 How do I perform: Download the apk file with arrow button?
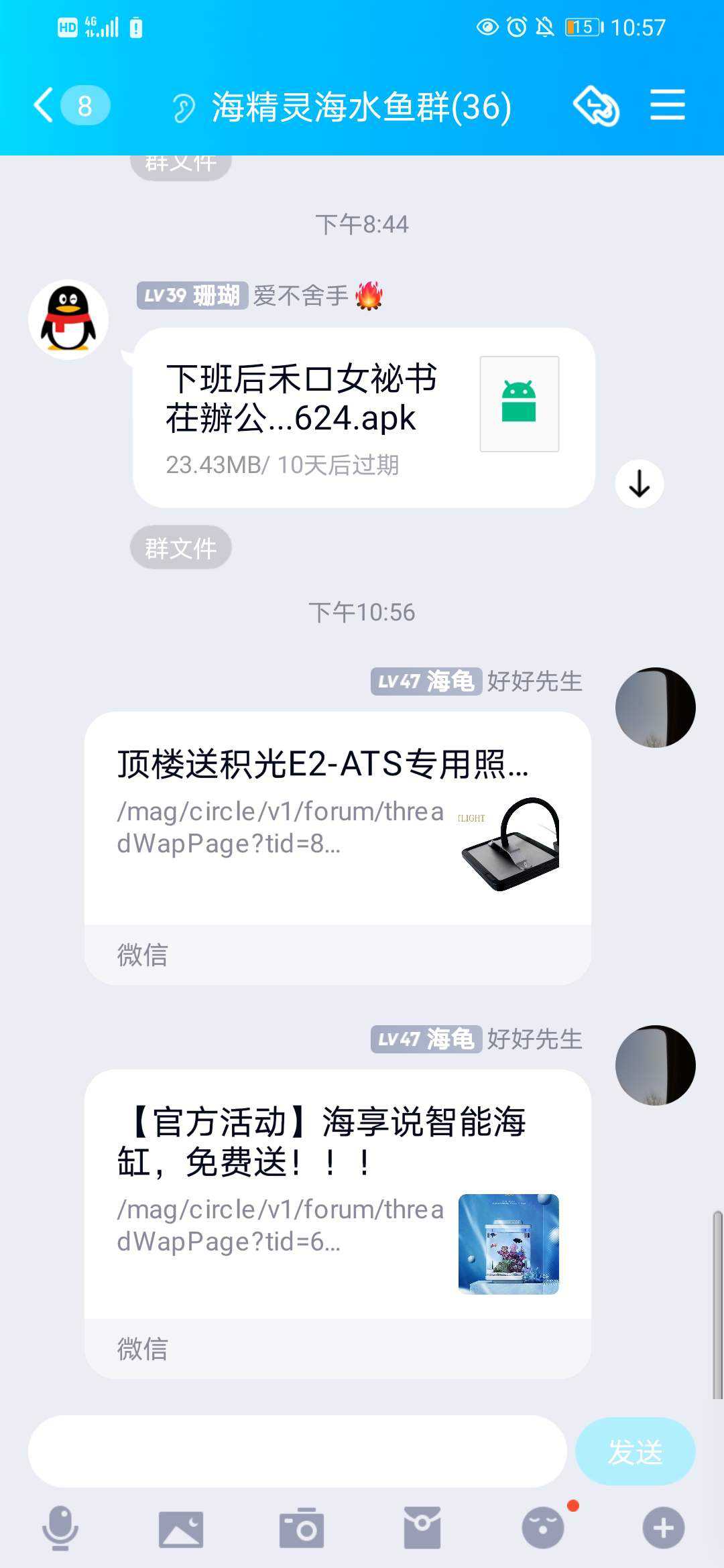[x=639, y=484]
